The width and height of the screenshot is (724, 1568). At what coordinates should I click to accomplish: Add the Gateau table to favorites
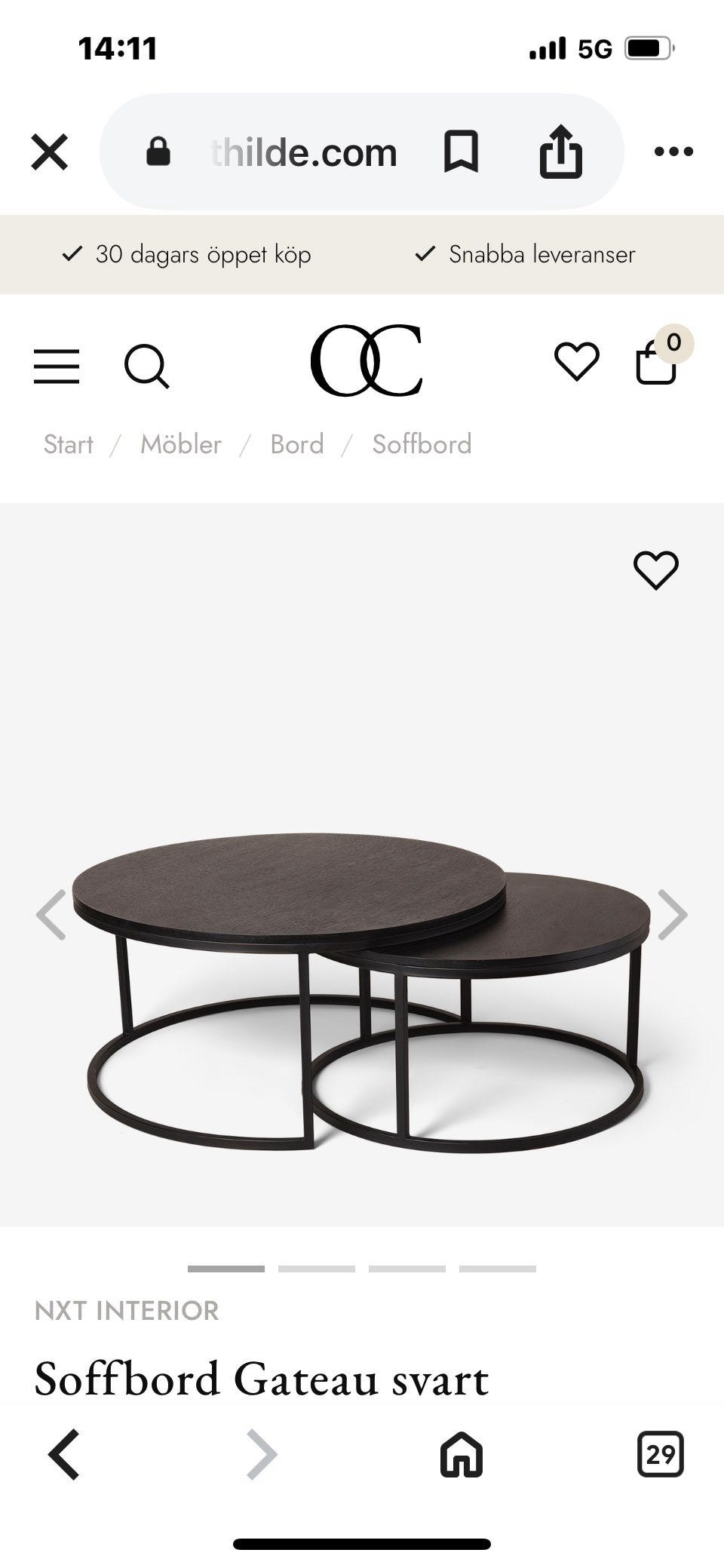point(655,570)
